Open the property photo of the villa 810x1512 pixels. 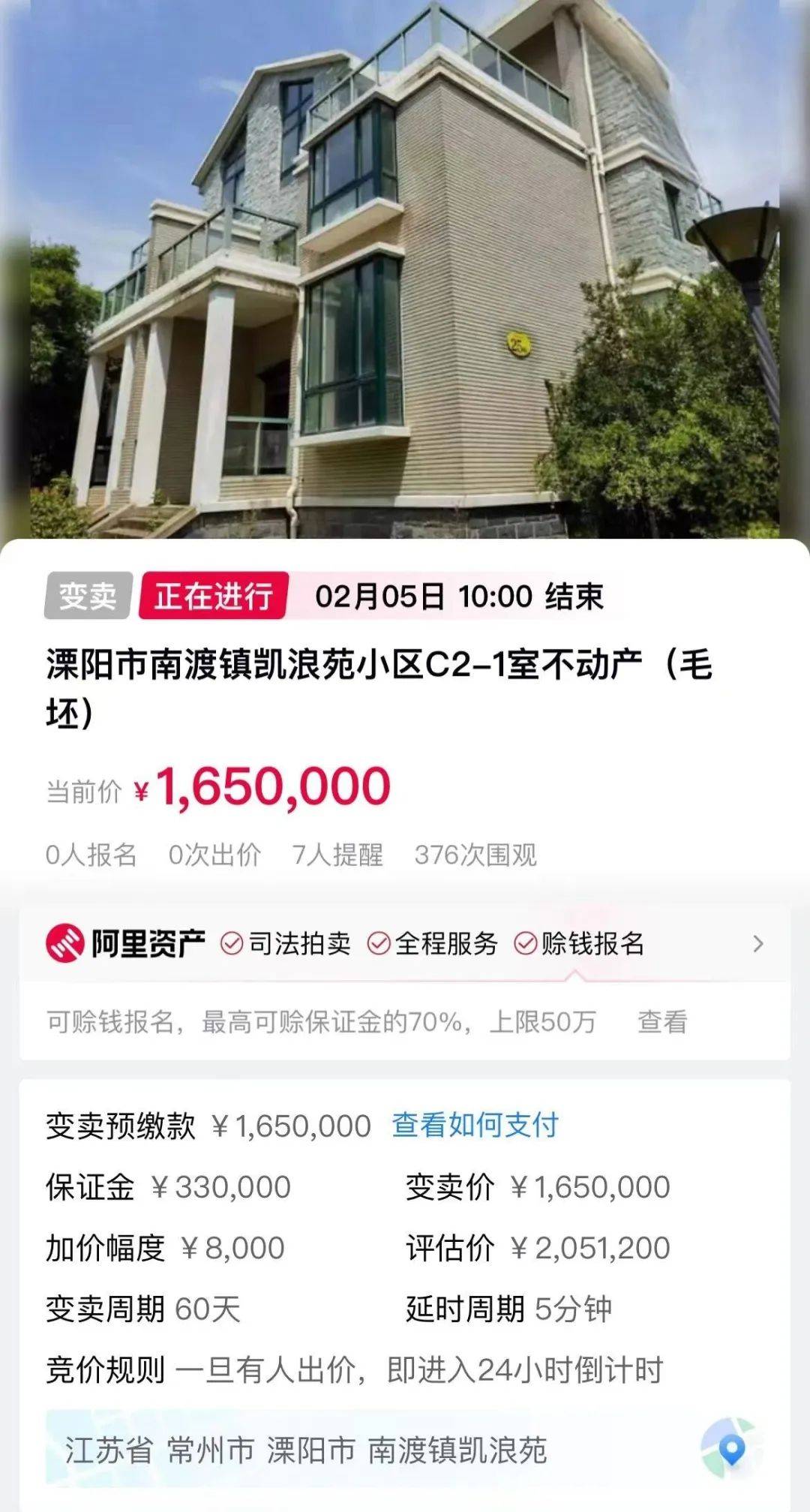pyautogui.click(x=405, y=270)
